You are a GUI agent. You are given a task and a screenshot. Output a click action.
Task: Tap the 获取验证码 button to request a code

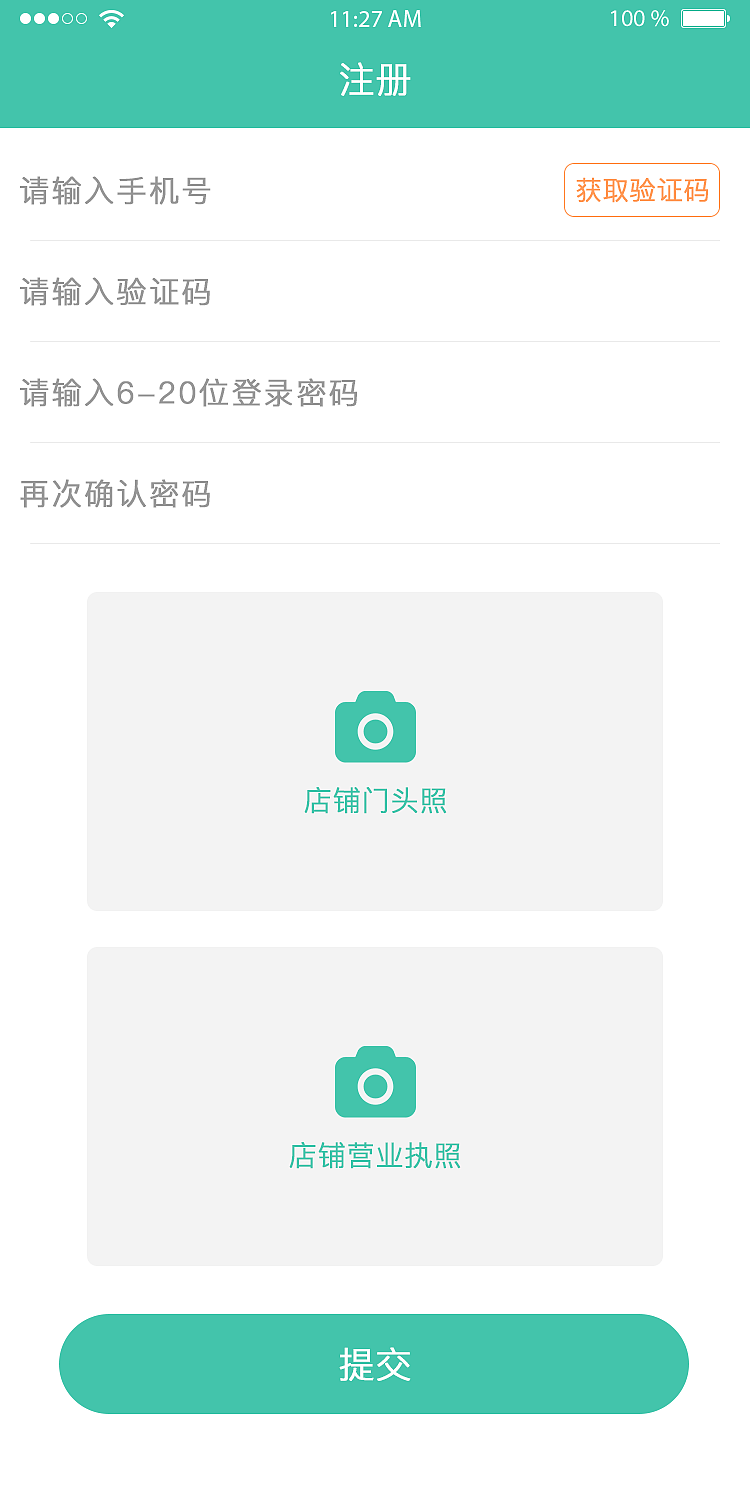(641, 190)
